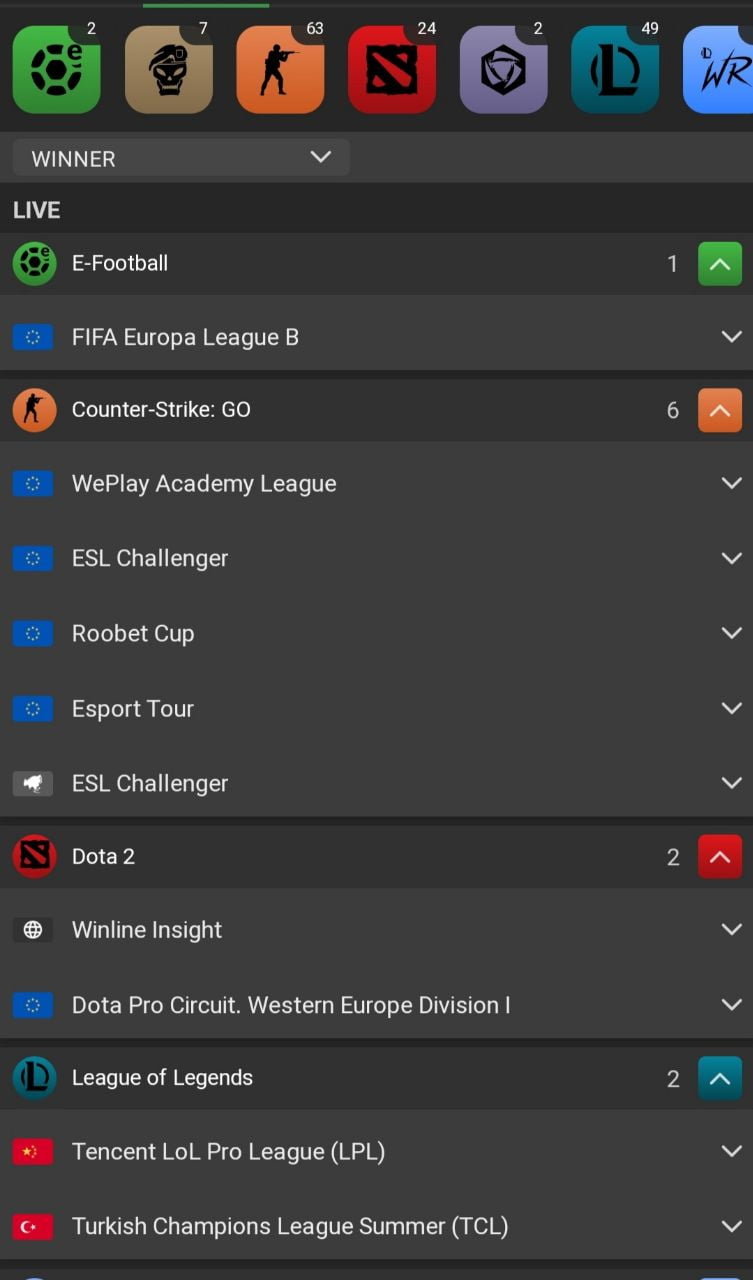Screen dimensions: 753x1280
Task: Collapse the League of Legends section
Action: tap(719, 1078)
